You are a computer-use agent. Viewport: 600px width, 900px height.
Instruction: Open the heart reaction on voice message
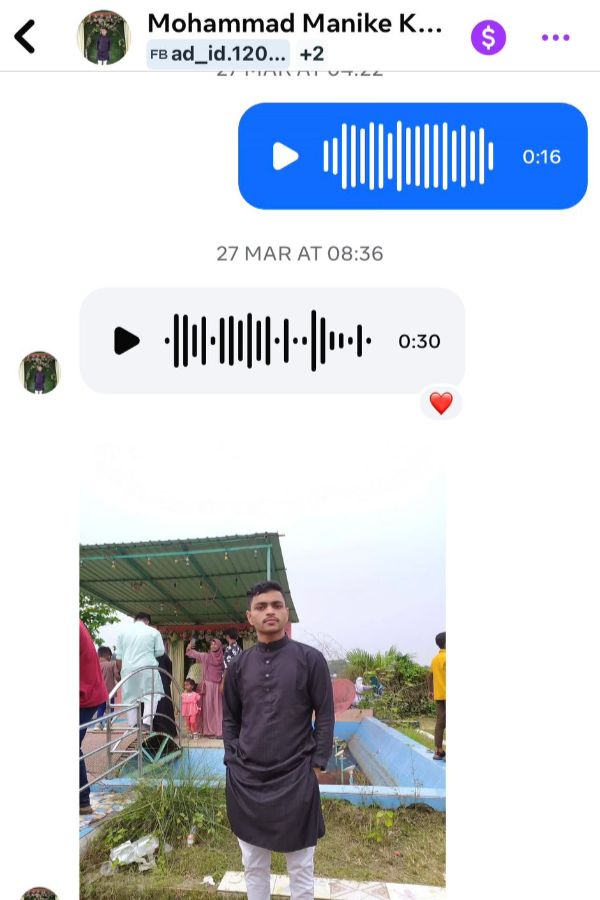coord(441,403)
